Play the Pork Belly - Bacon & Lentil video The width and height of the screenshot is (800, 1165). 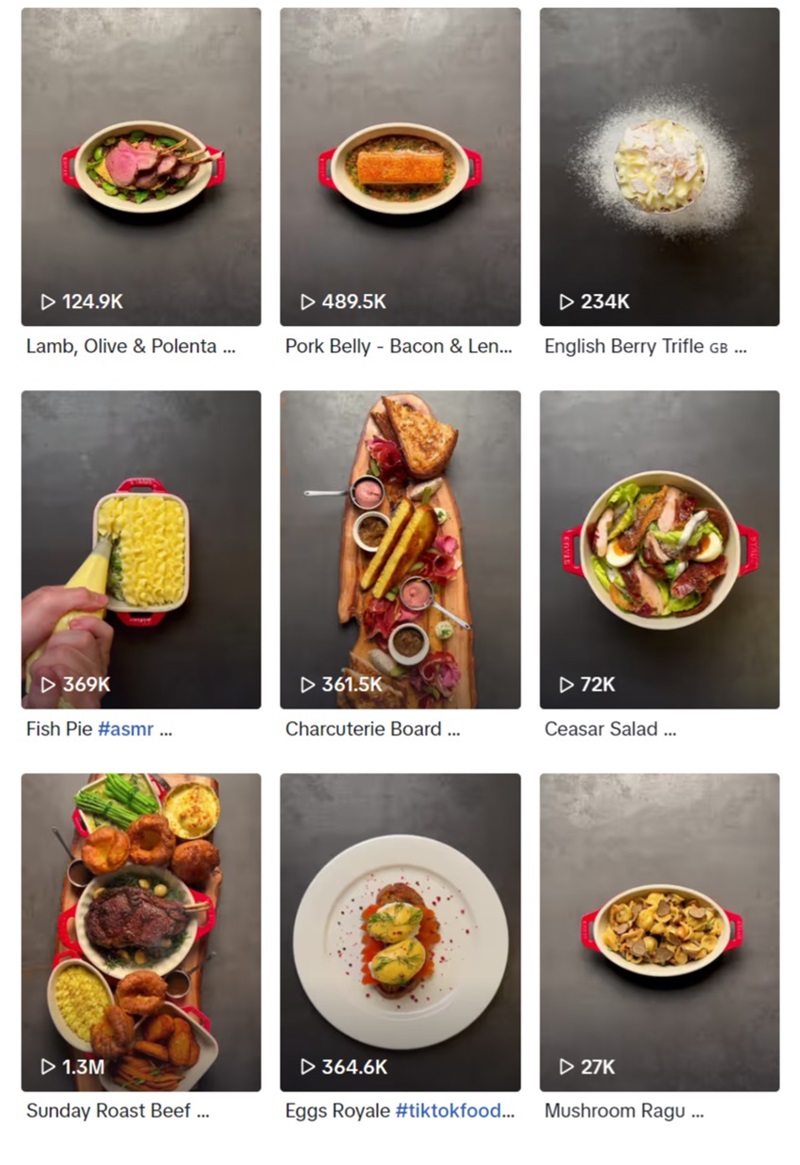click(400, 167)
